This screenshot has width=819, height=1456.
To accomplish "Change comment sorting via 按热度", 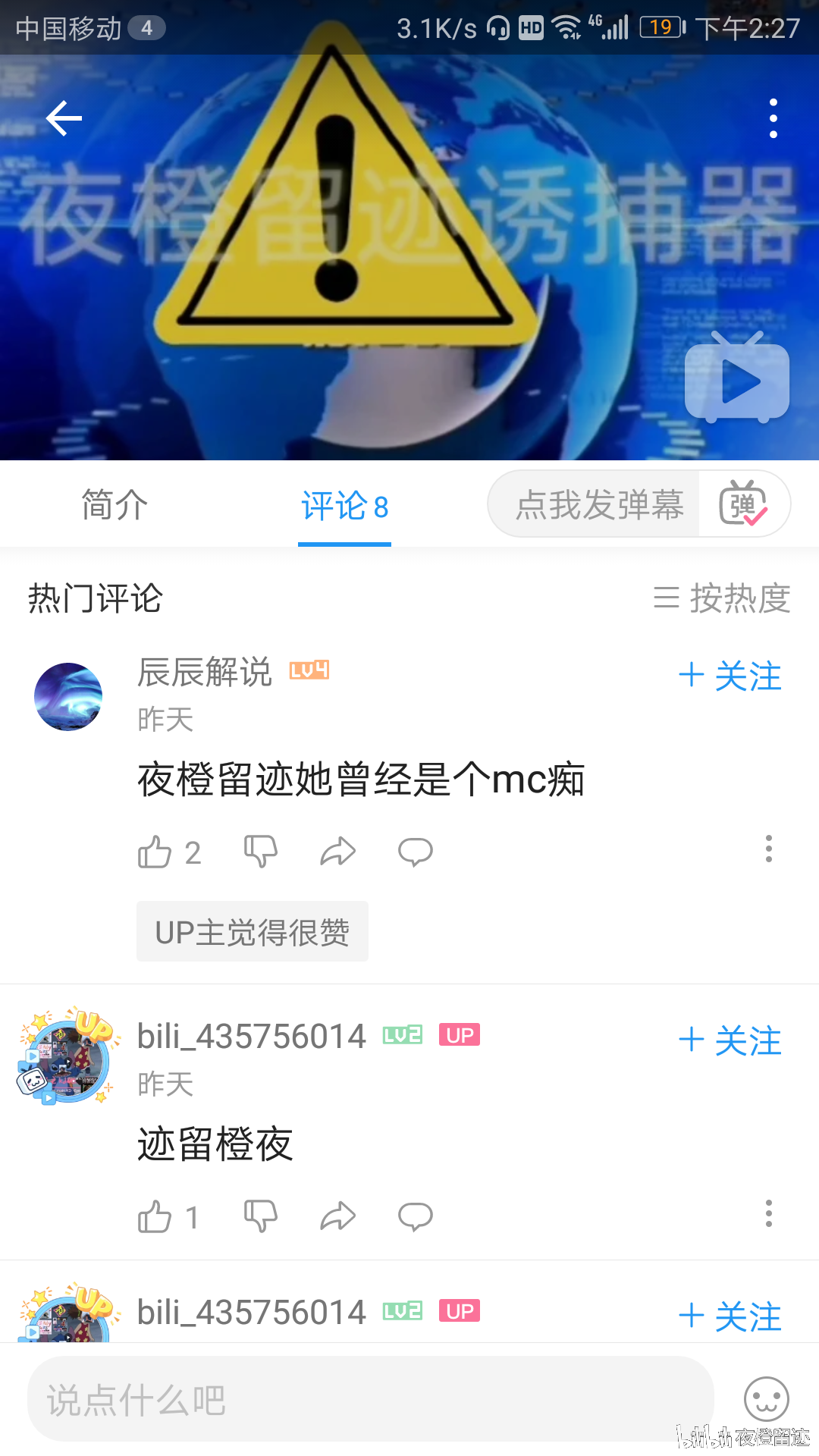I will (x=722, y=598).
